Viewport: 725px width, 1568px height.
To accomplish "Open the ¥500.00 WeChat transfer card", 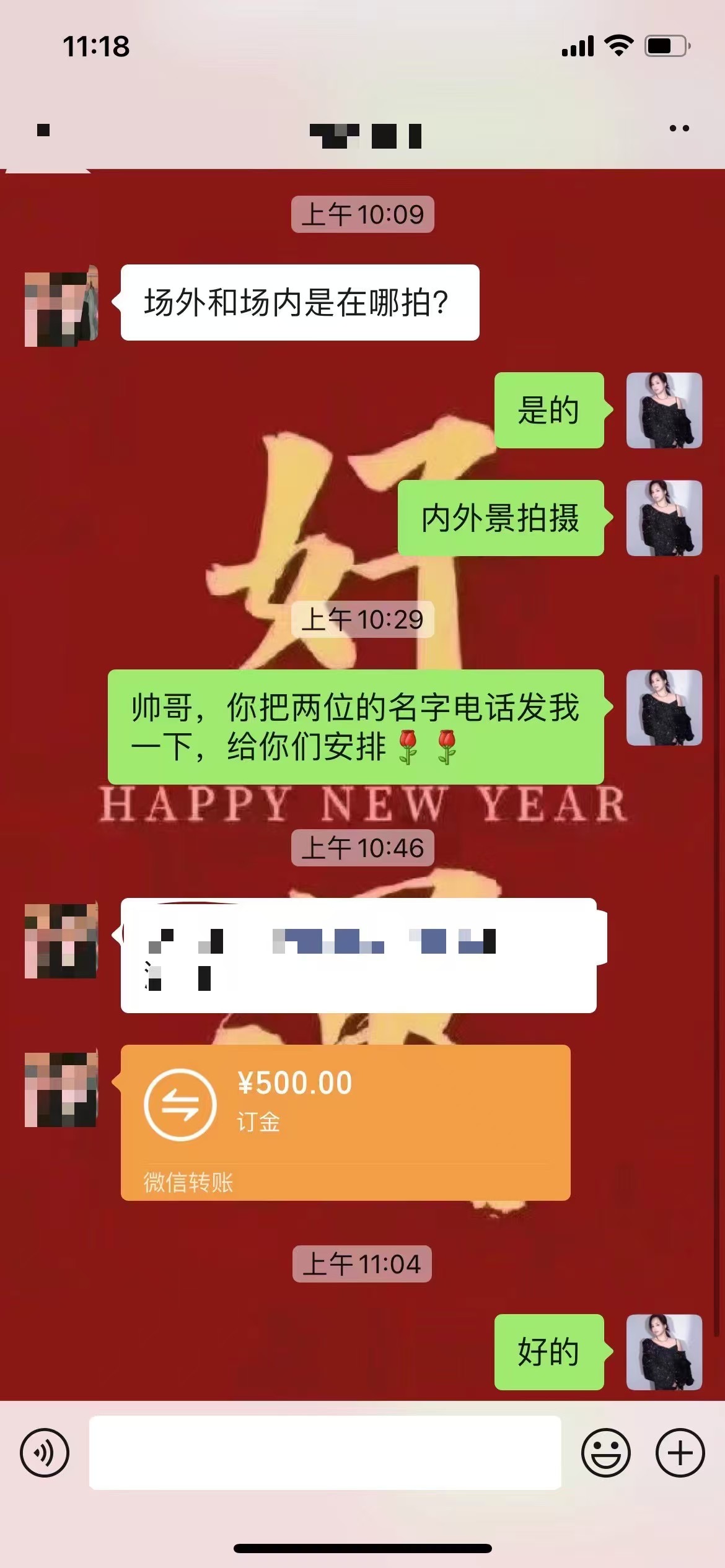I will [345, 1122].
